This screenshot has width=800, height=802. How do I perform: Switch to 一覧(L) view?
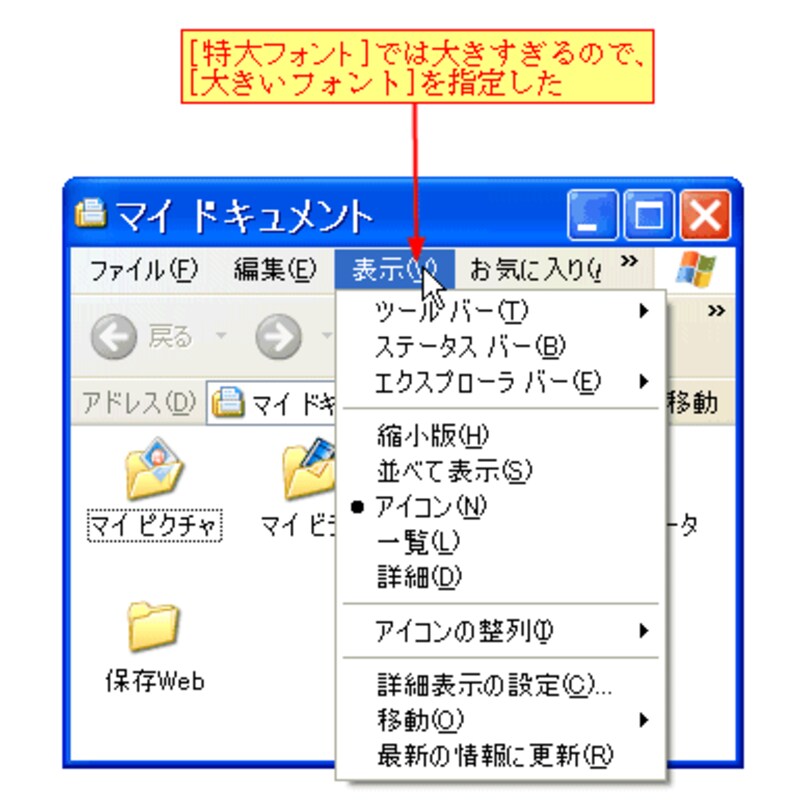click(x=417, y=542)
